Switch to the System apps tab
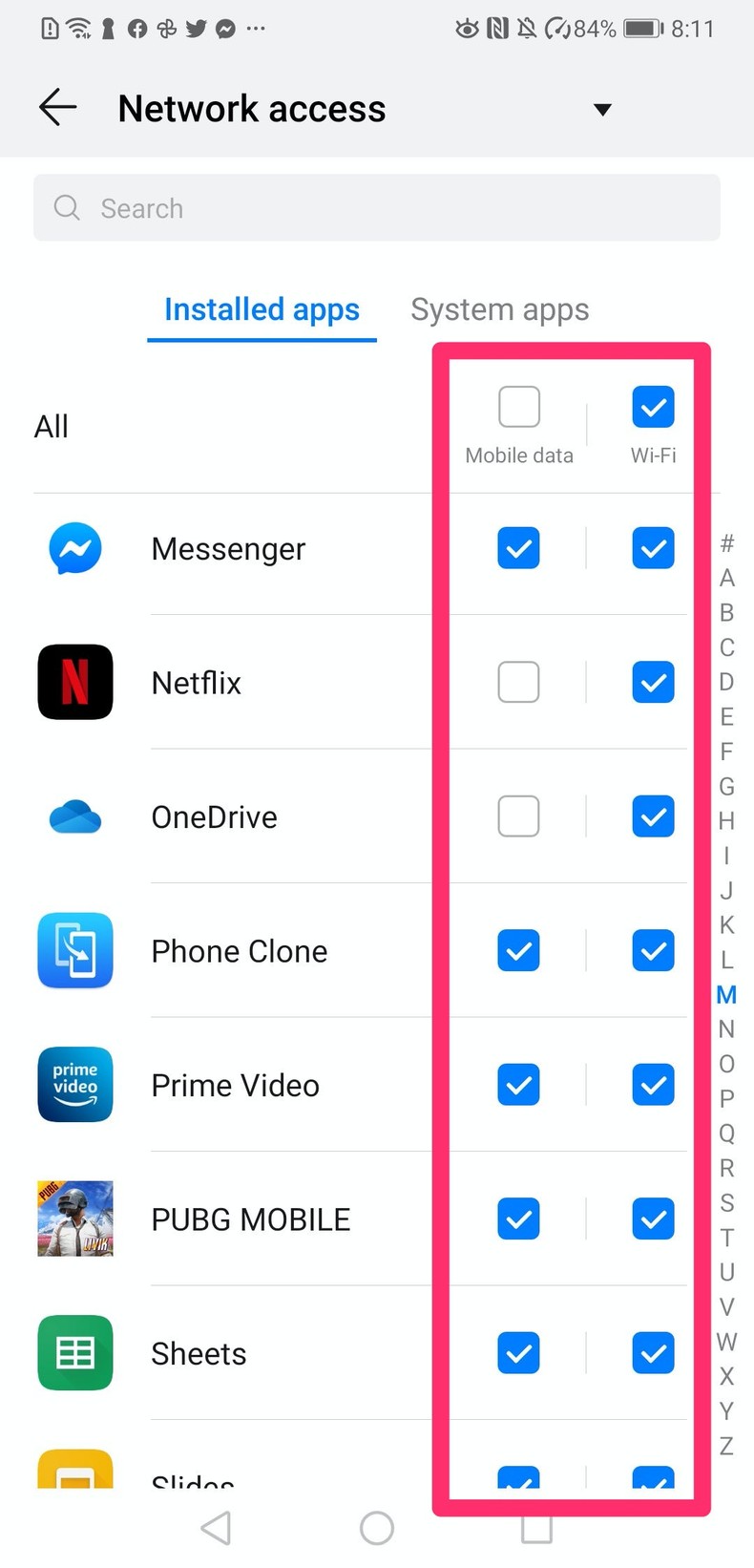The image size is (754, 1568). pyautogui.click(x=499, y=308)
